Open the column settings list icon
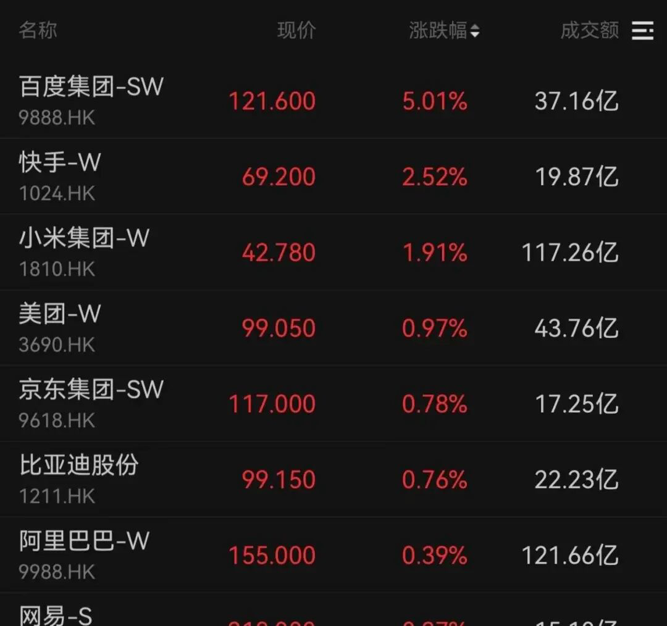 (643, 31)
